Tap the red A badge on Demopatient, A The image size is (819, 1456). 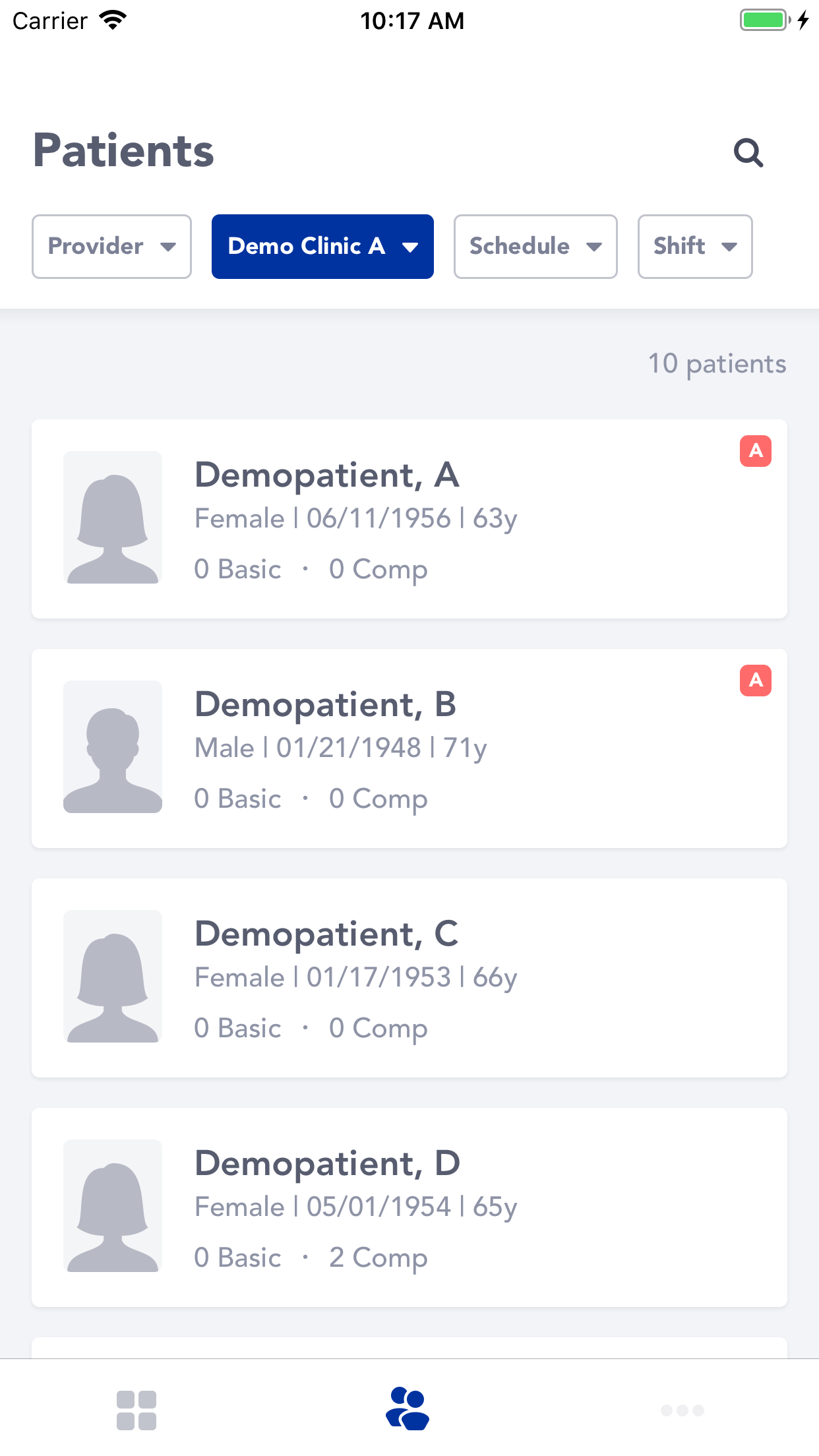point(755,451)
